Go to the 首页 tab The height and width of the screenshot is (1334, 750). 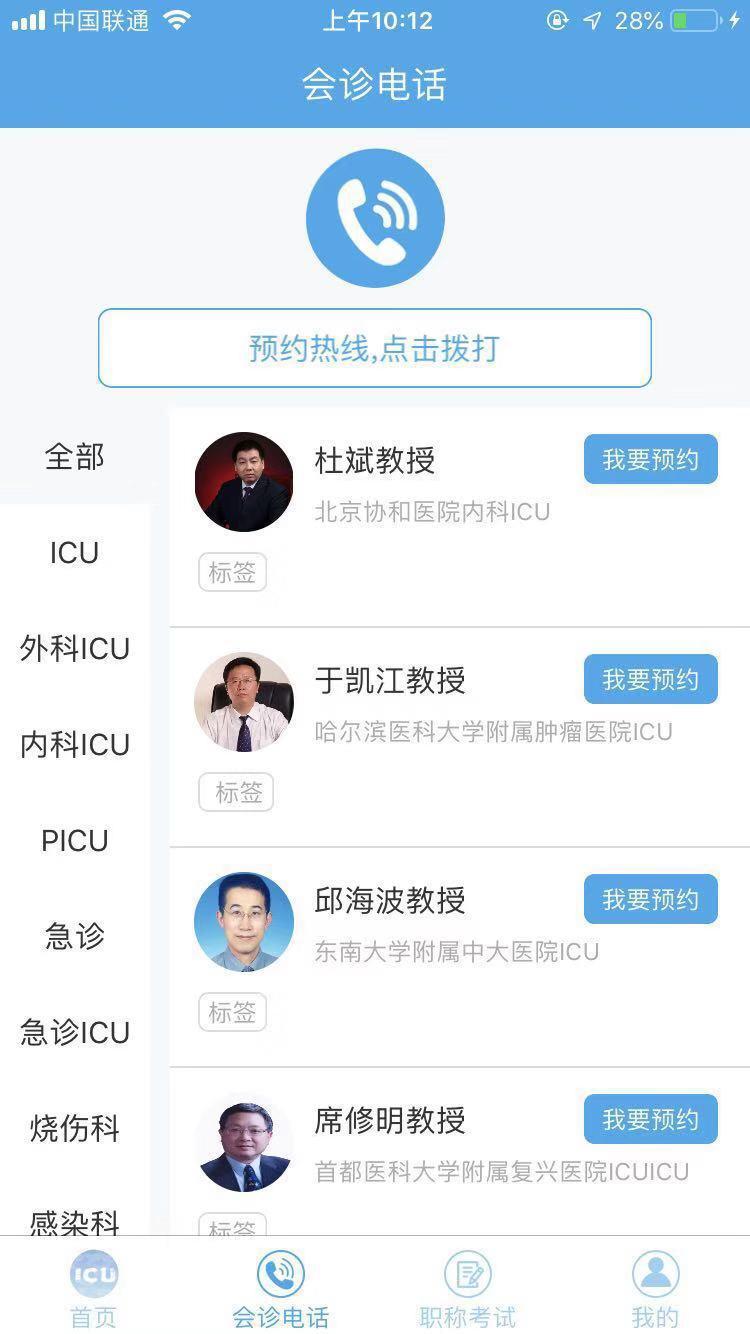tap(94, 1286)
